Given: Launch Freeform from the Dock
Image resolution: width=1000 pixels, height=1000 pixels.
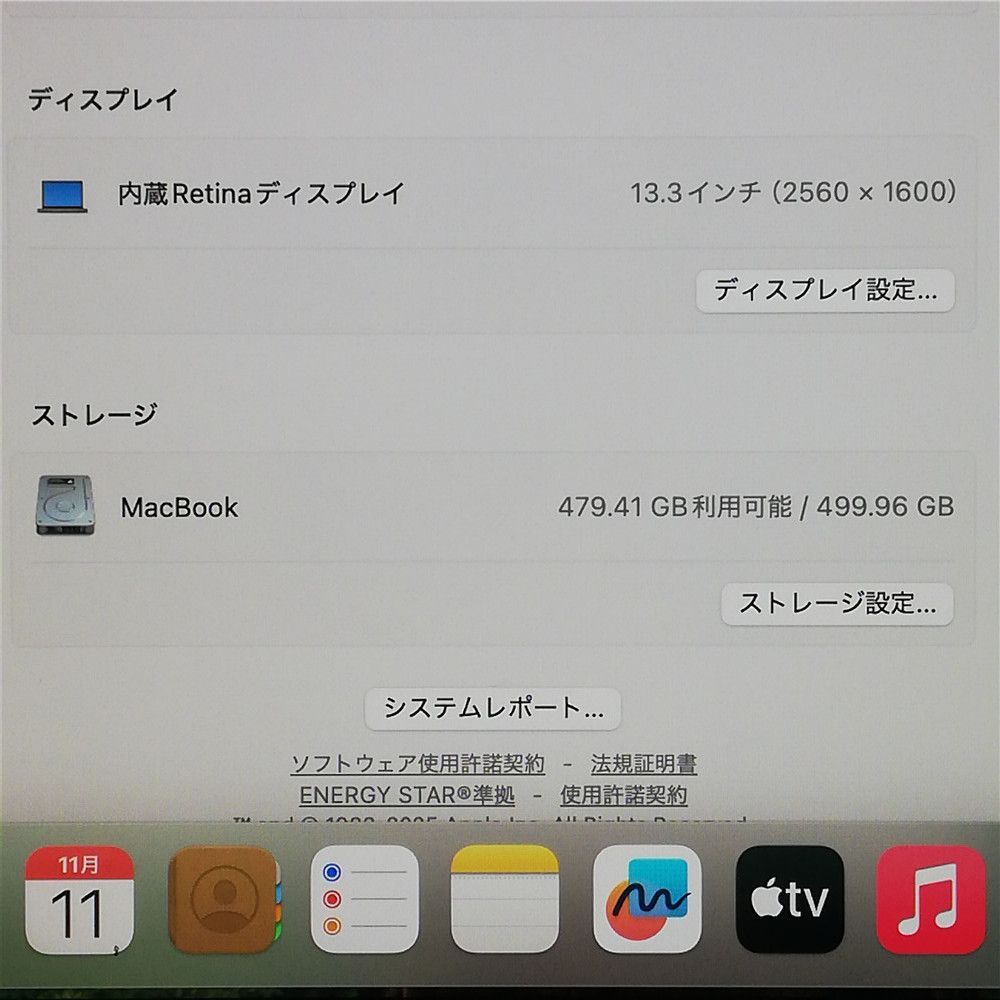Looking at the screenshot, I should coord(647,900).
